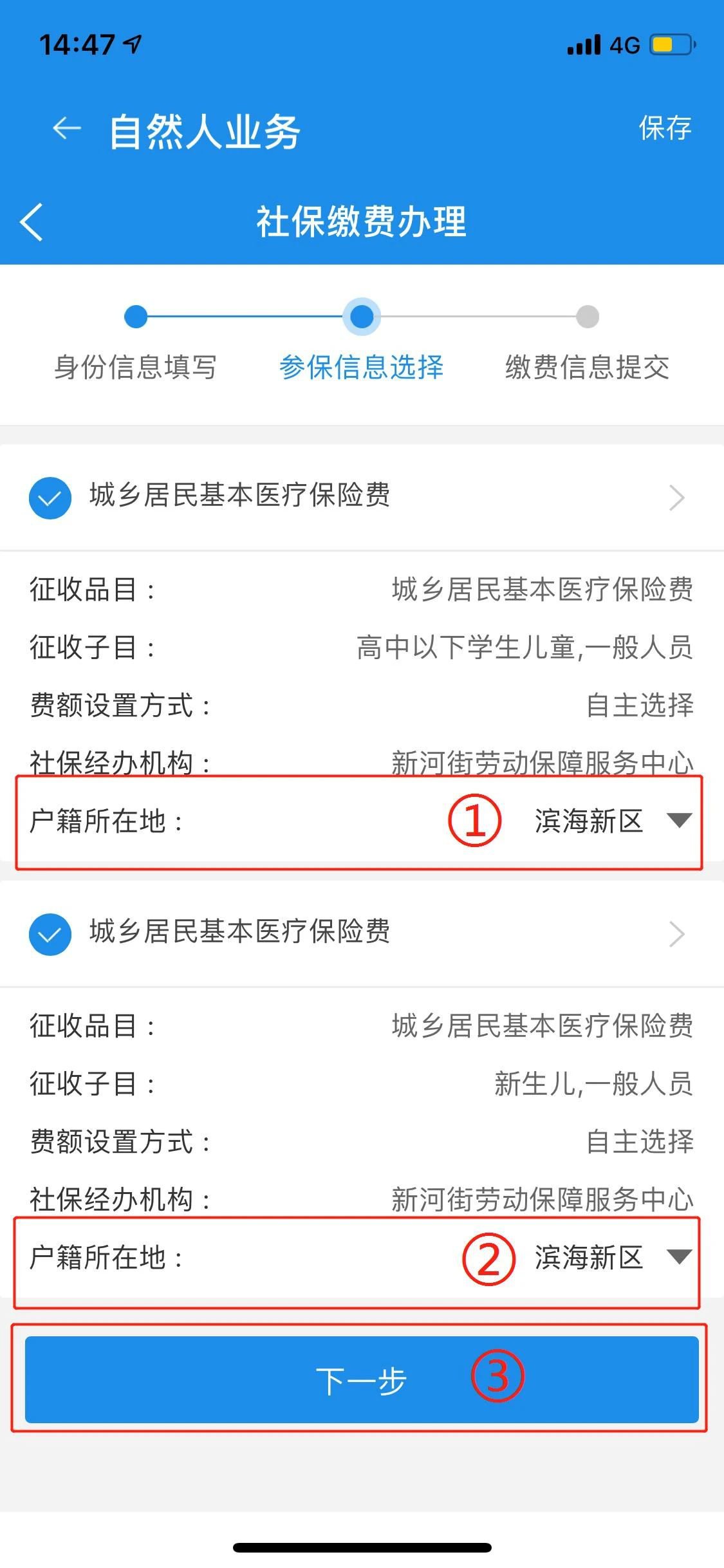Tap 下一步 to continue
724x1568 pixels.
click(362, 1379)
